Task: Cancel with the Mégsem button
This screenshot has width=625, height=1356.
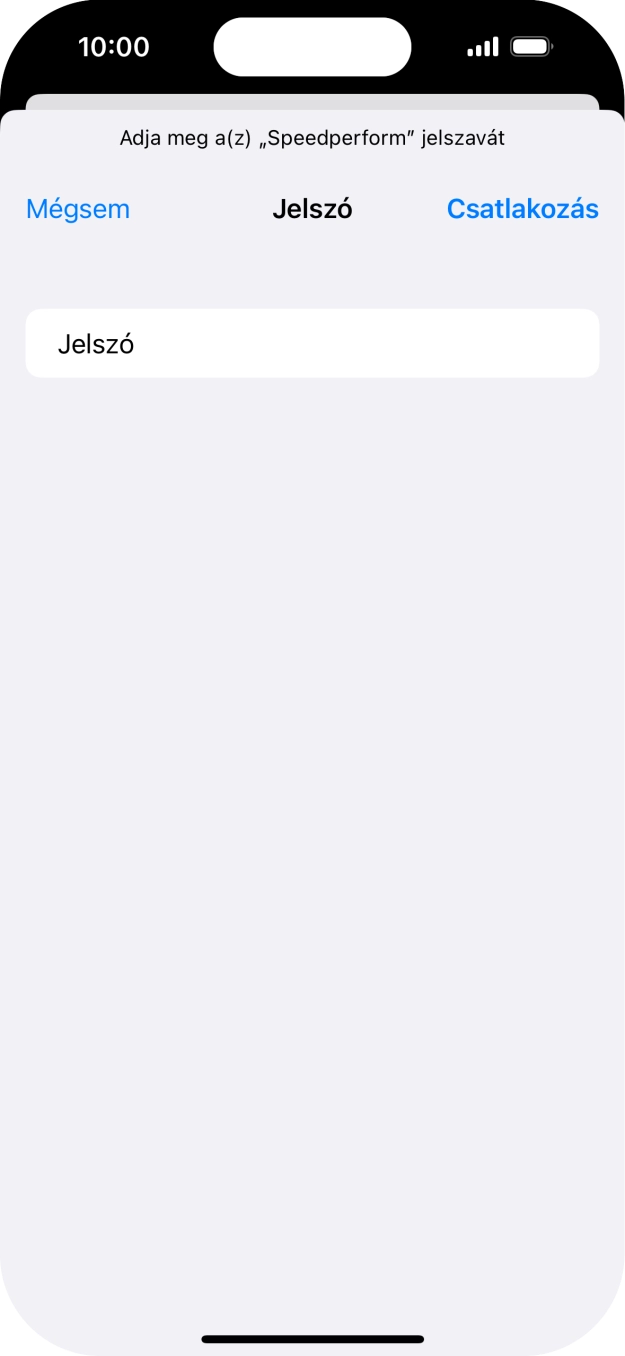Action: (78, 209)
